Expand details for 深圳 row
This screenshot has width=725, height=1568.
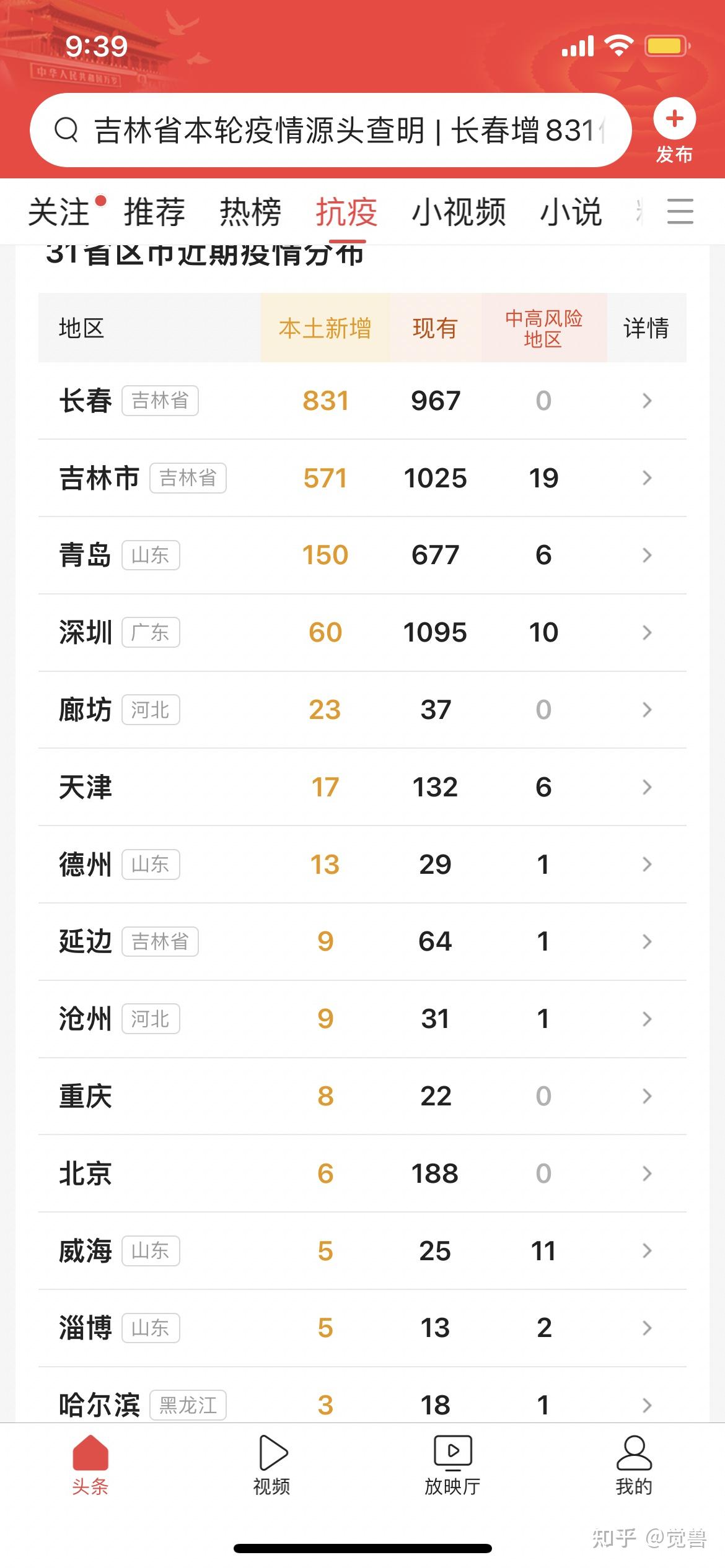pyautogui.click(x=647, y=633)
